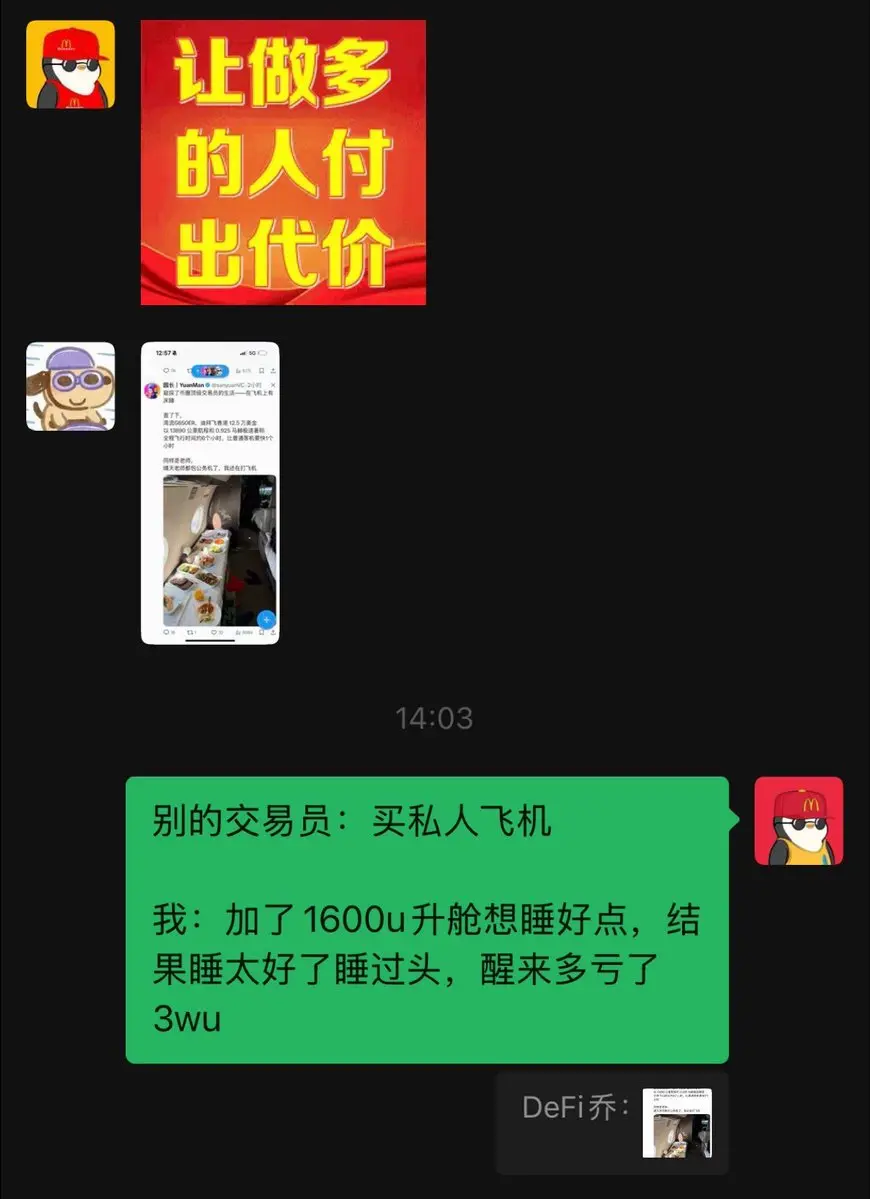Open the shared Twitter screenshot message
Viewport: 870px width, 1199px height.
tap(208, 495)
